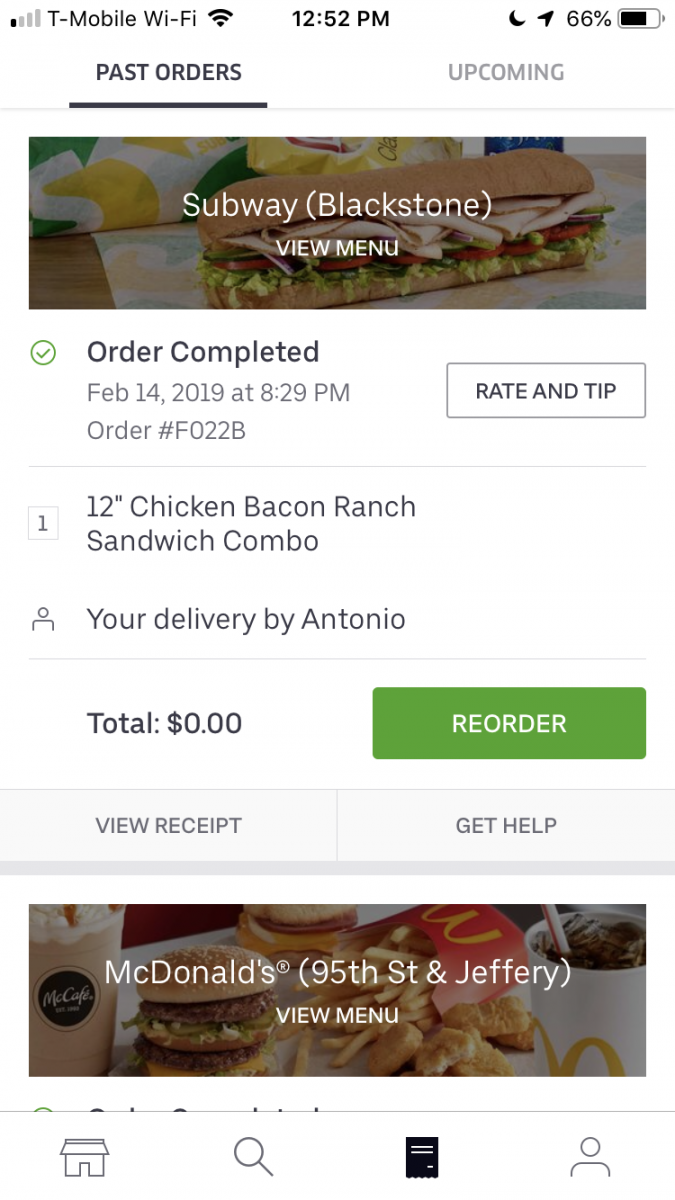Switch to the Upcoming tab
This screenshot has height=1200, width=675.
click(x=506, y=72)
